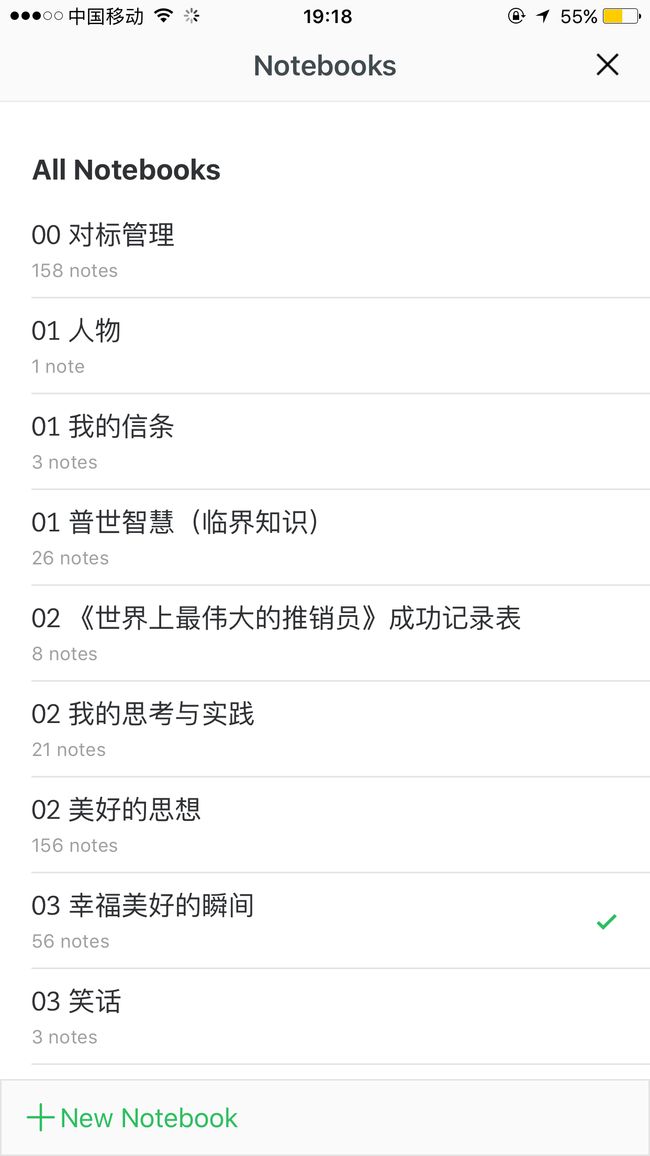The height and width of the screenshot is (1156, 650).
Task: Select notebook 01 普世智慧（临界知识）
Action: [325, 537]
